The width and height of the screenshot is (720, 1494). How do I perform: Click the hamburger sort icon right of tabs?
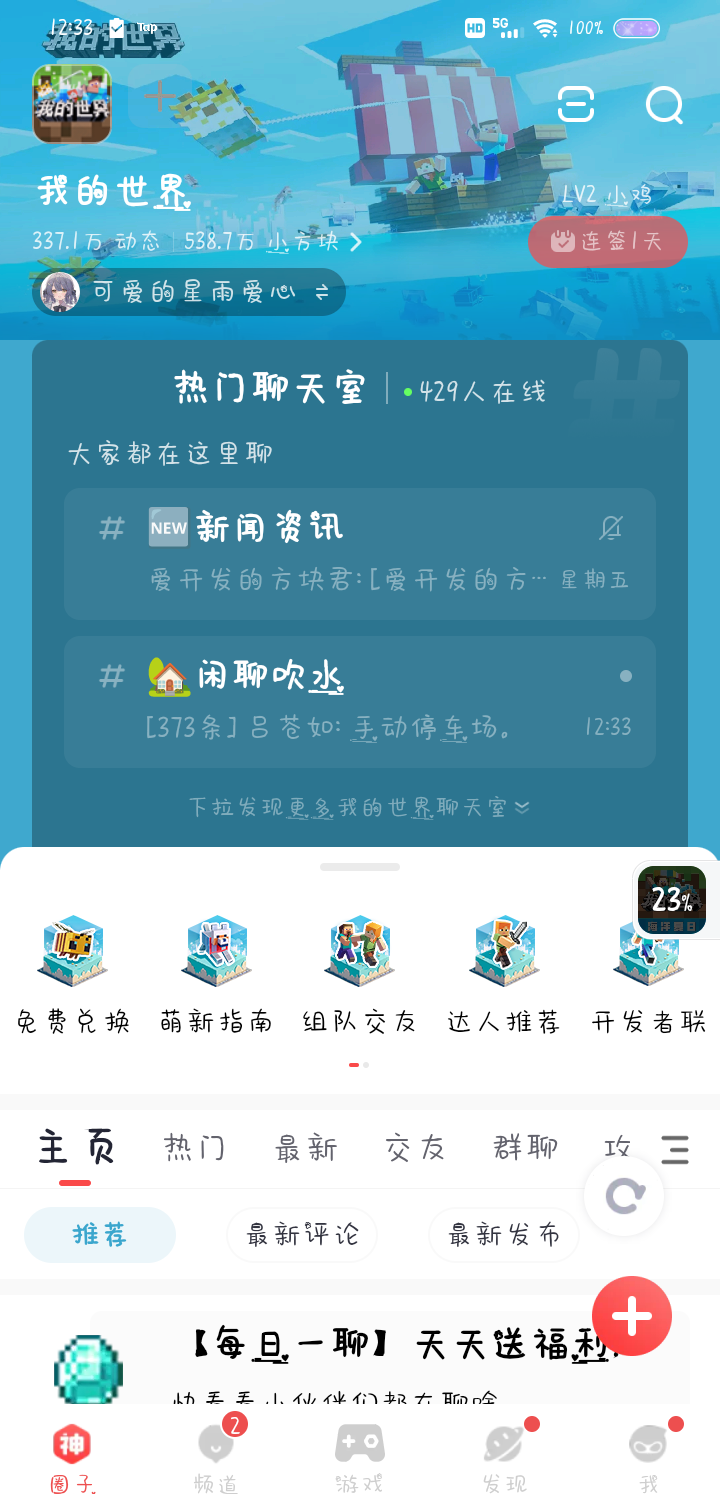coord(676,1150)
